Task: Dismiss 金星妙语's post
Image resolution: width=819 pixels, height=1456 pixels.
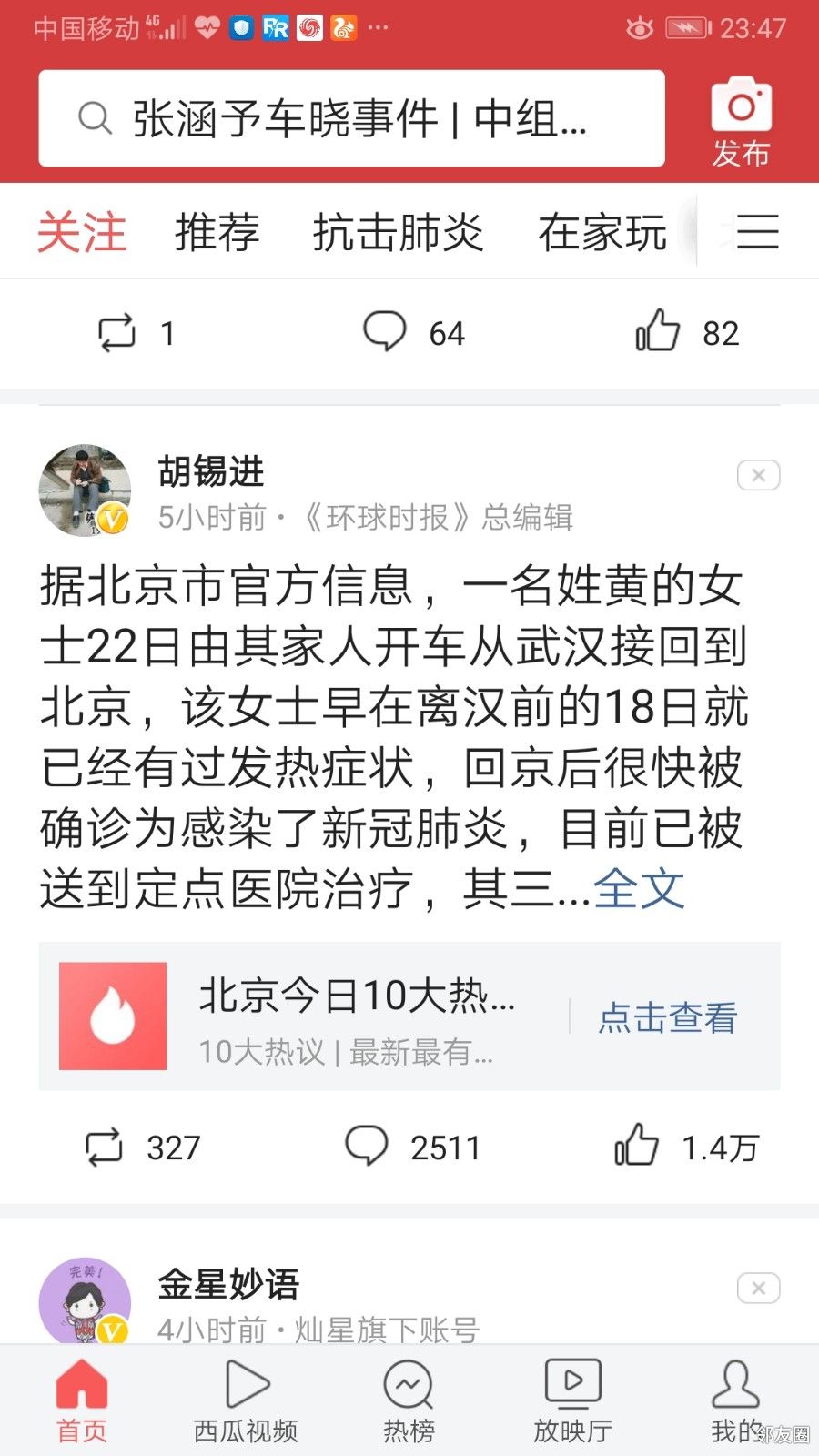Action: tap(758, 1288)
